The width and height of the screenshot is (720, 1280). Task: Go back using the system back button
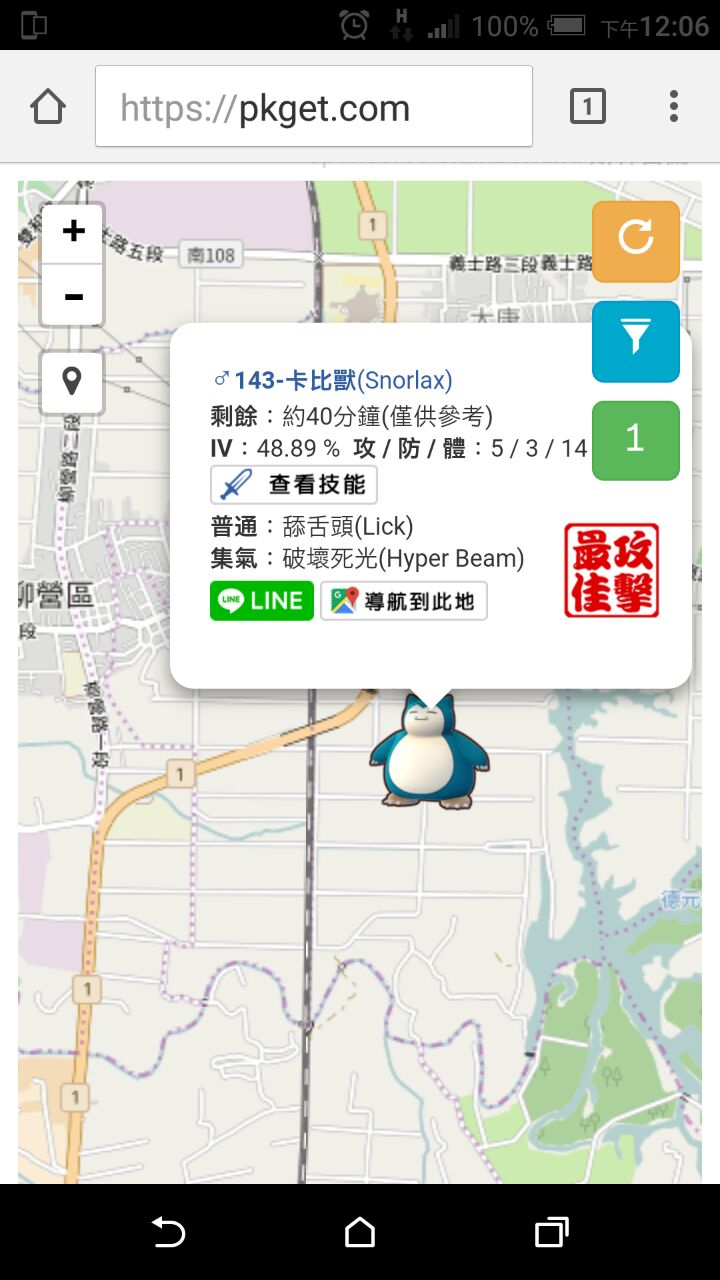coord(168,1232)
